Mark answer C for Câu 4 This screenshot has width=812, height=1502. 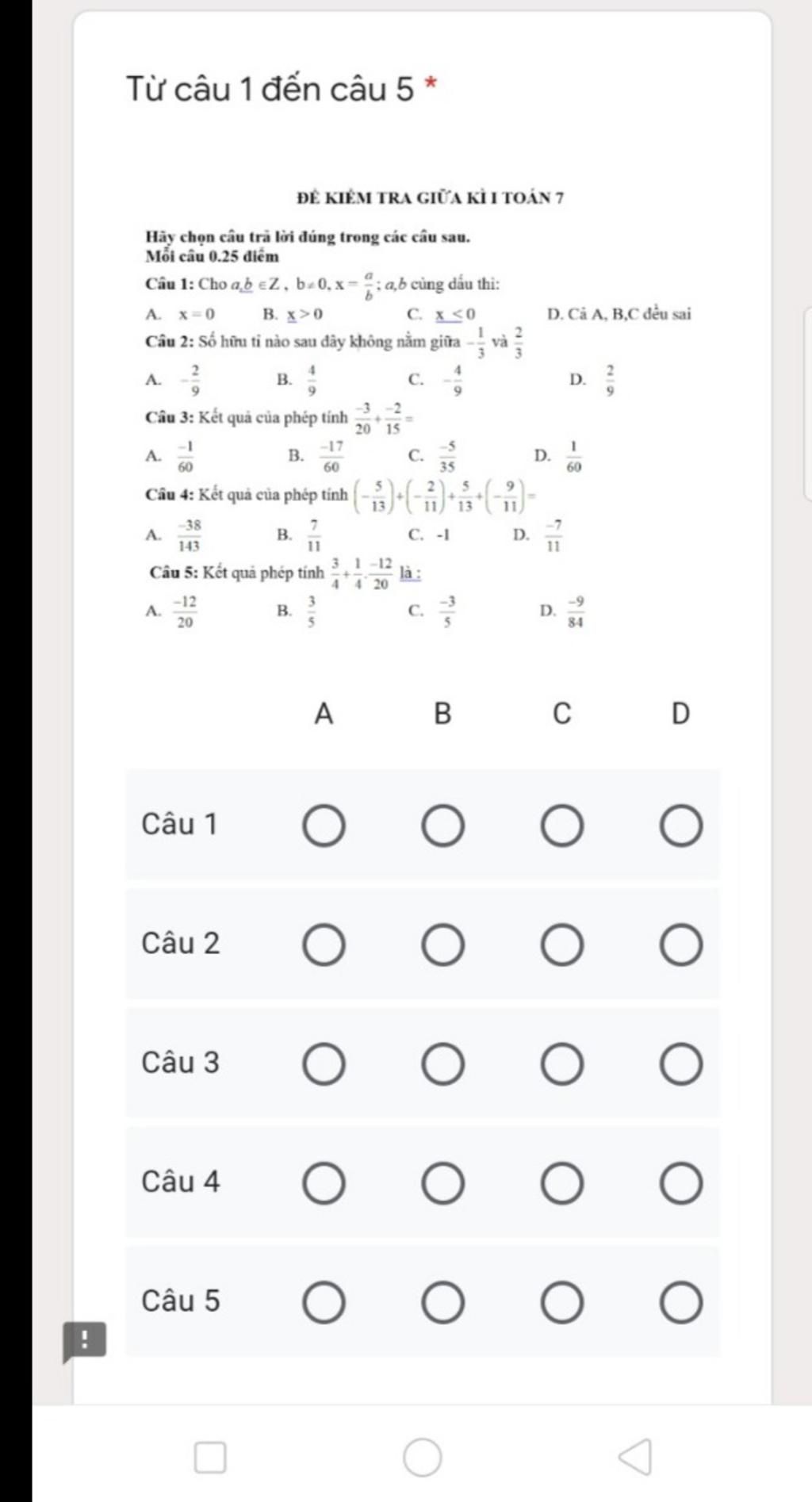[x=562, y=1184]
